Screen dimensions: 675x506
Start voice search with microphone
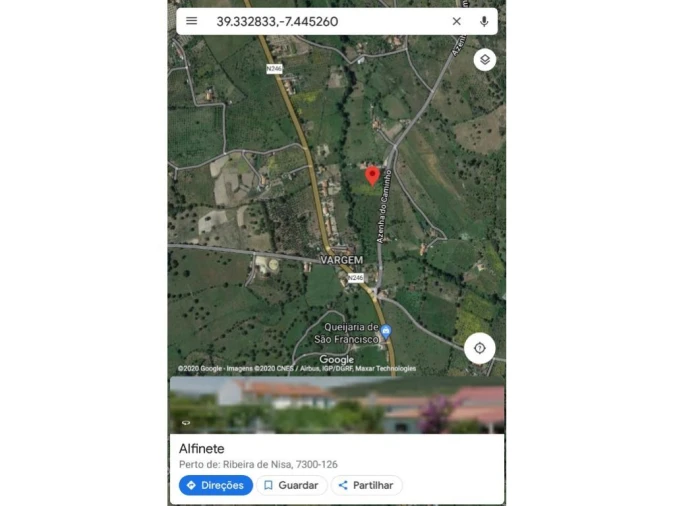(x=484, y=21)
